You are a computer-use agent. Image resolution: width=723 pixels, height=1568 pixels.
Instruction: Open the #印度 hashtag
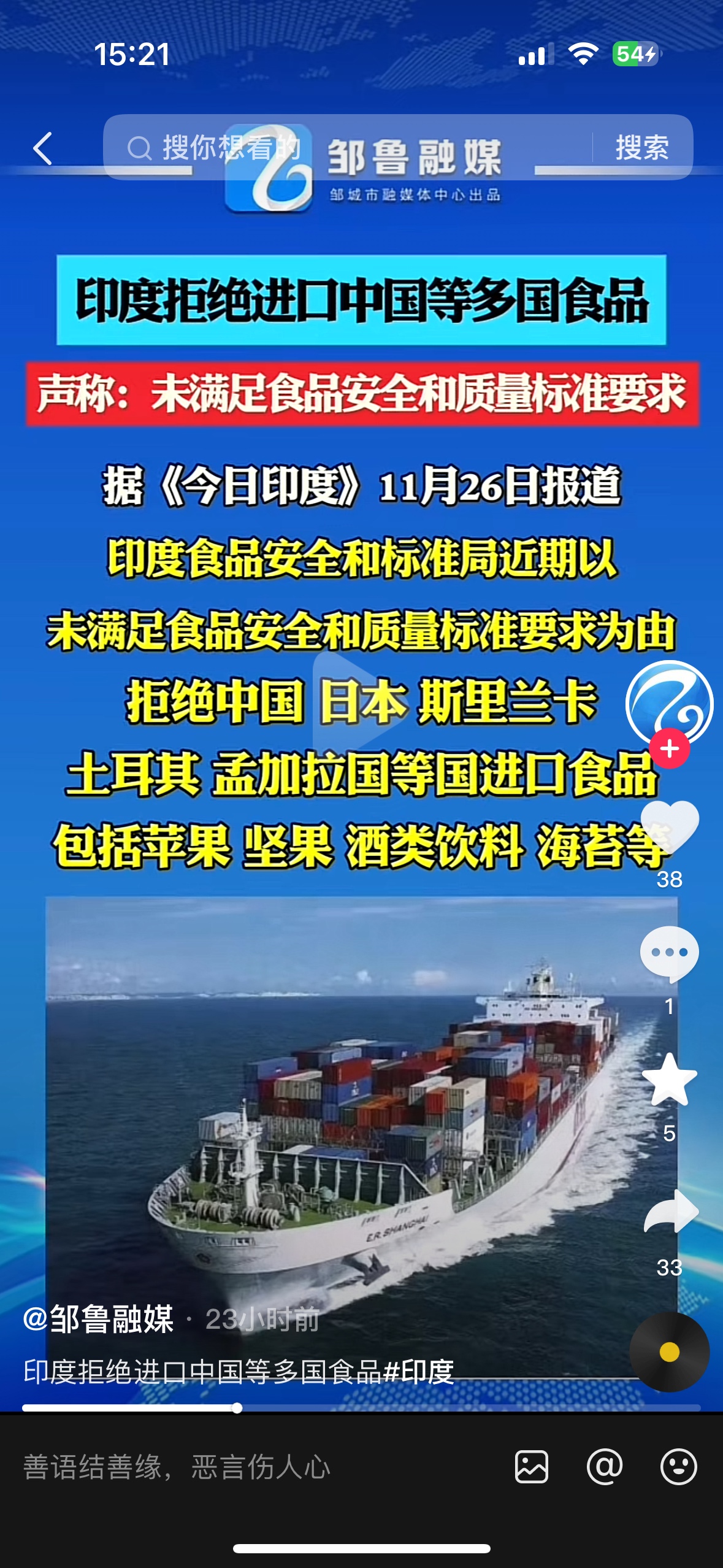[419, 1372]
